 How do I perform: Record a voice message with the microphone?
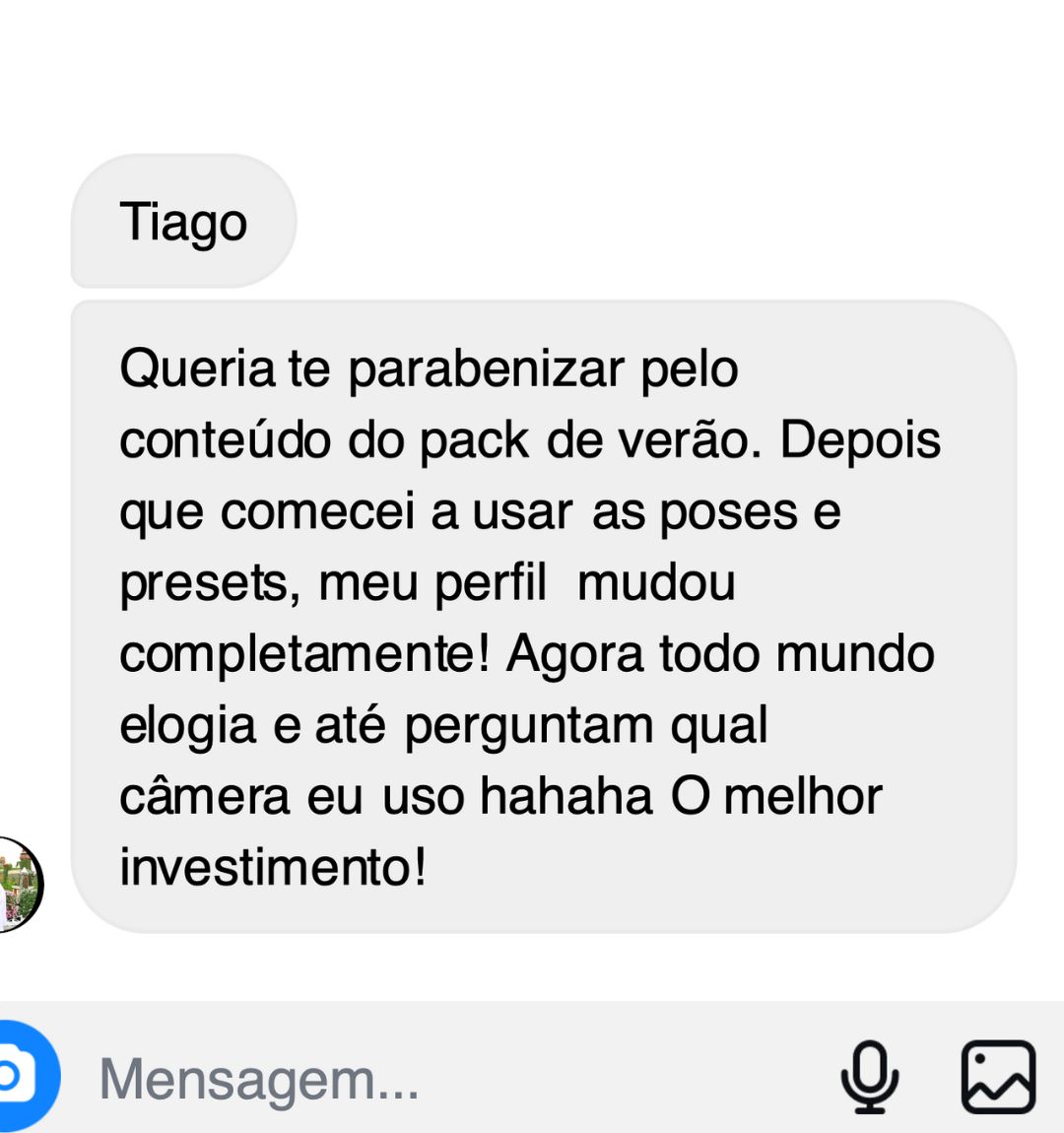(869, 1077)
